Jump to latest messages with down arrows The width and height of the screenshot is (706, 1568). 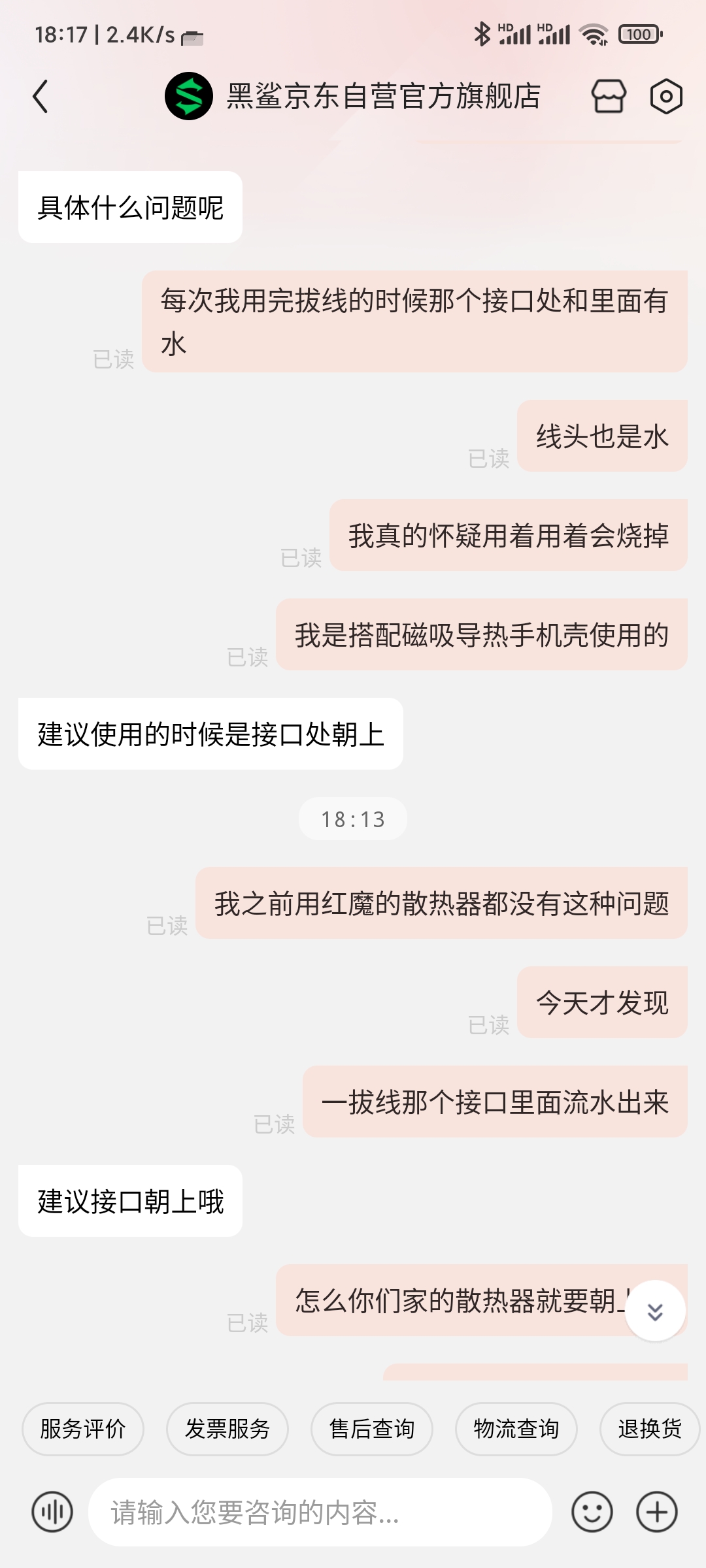pos(655,1311)
